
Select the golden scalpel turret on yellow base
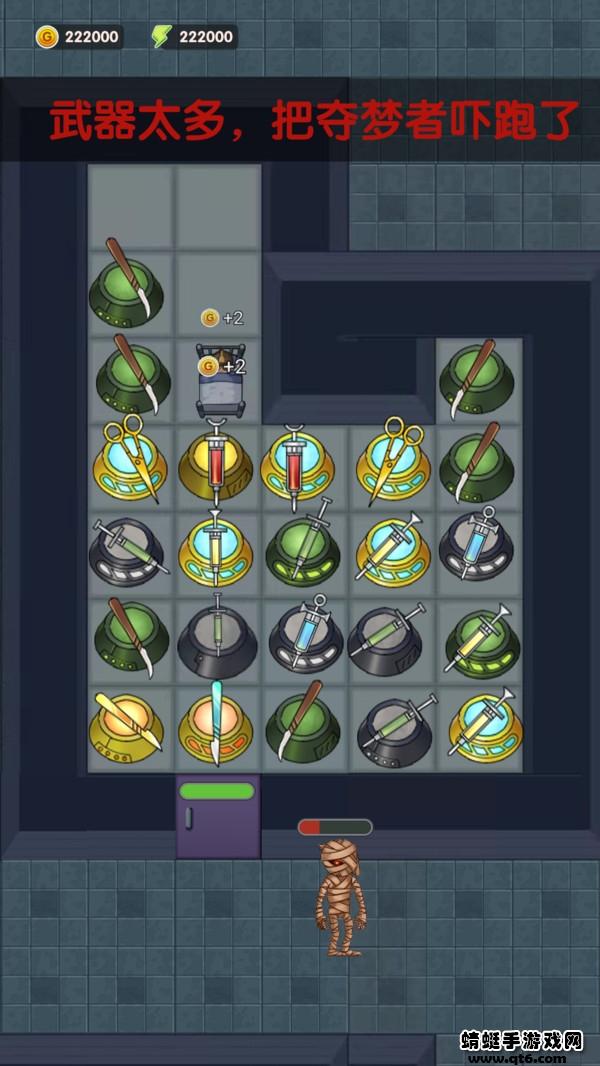coord(127,724)
